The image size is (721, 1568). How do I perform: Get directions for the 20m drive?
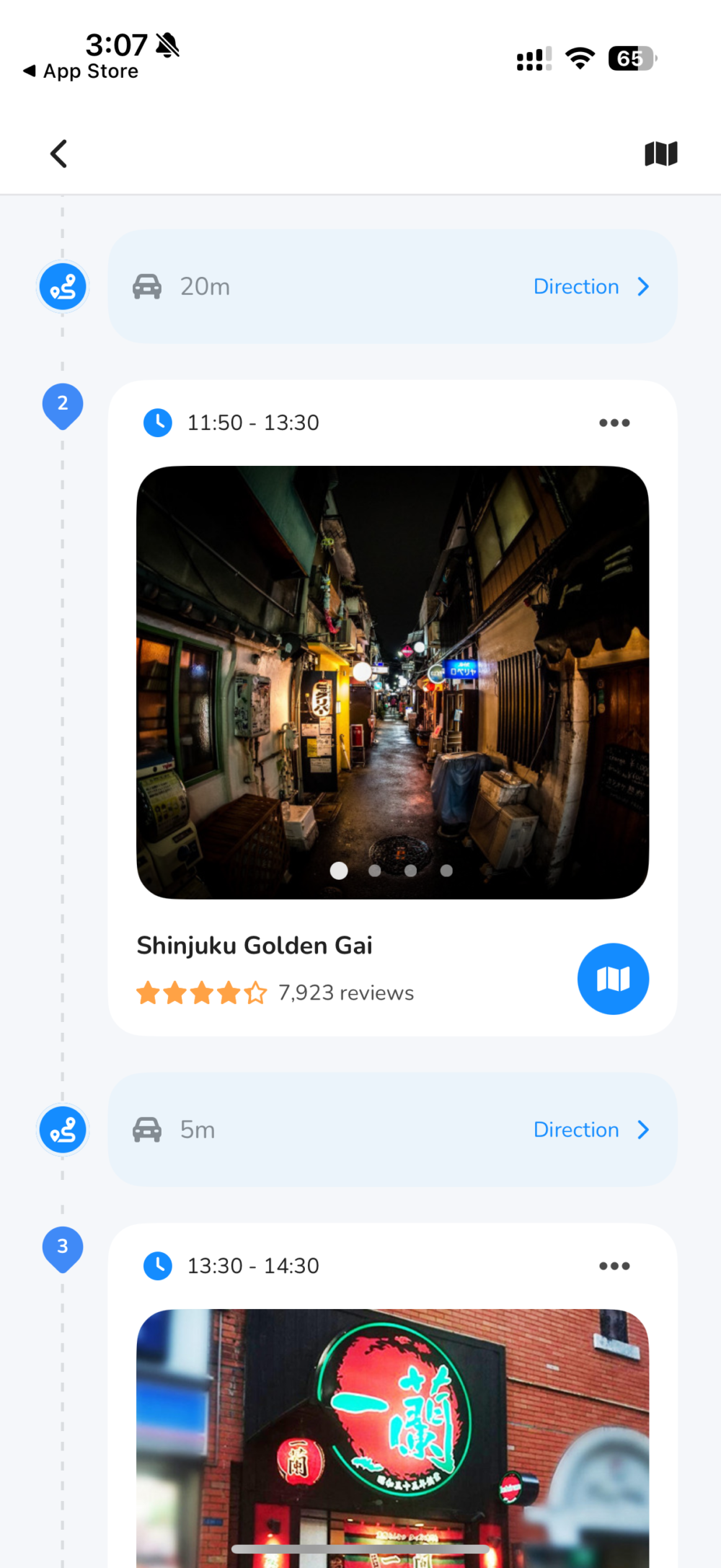tap(590, 287)
